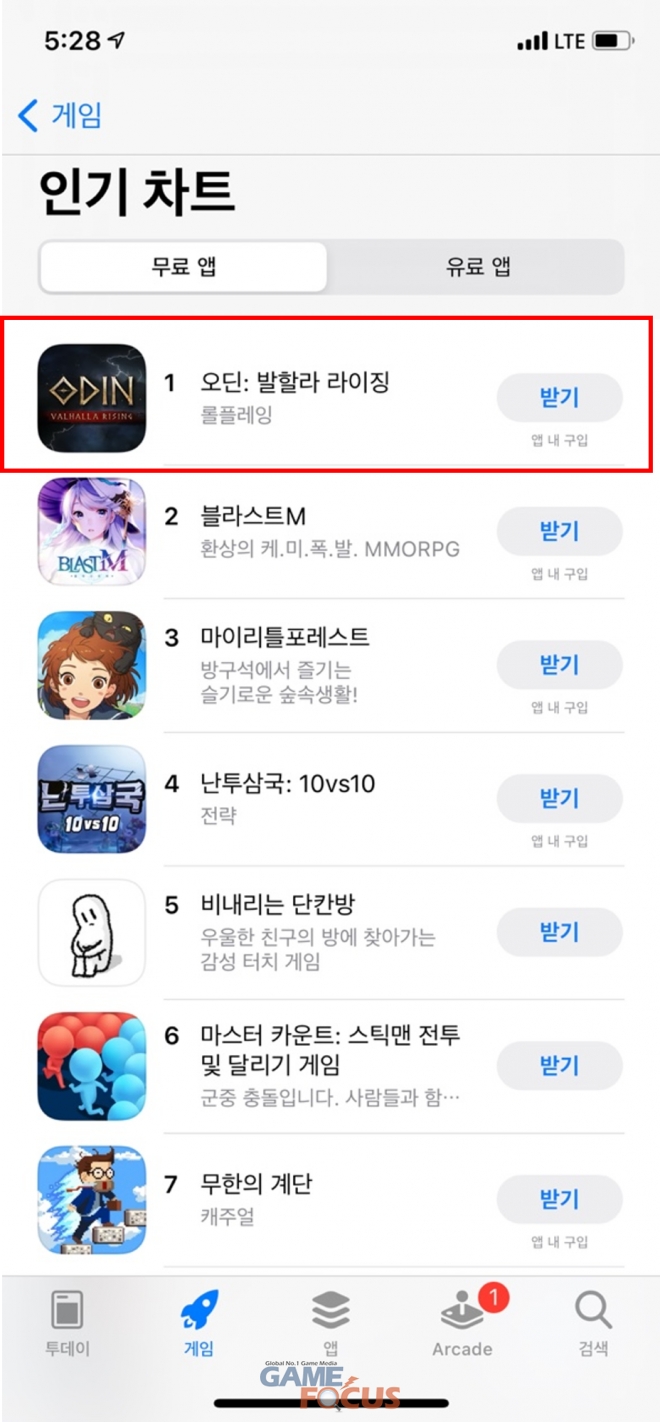660x1422 pixels.
Task: Switch to the 유료 앱 segment
Action: point(477,267)
